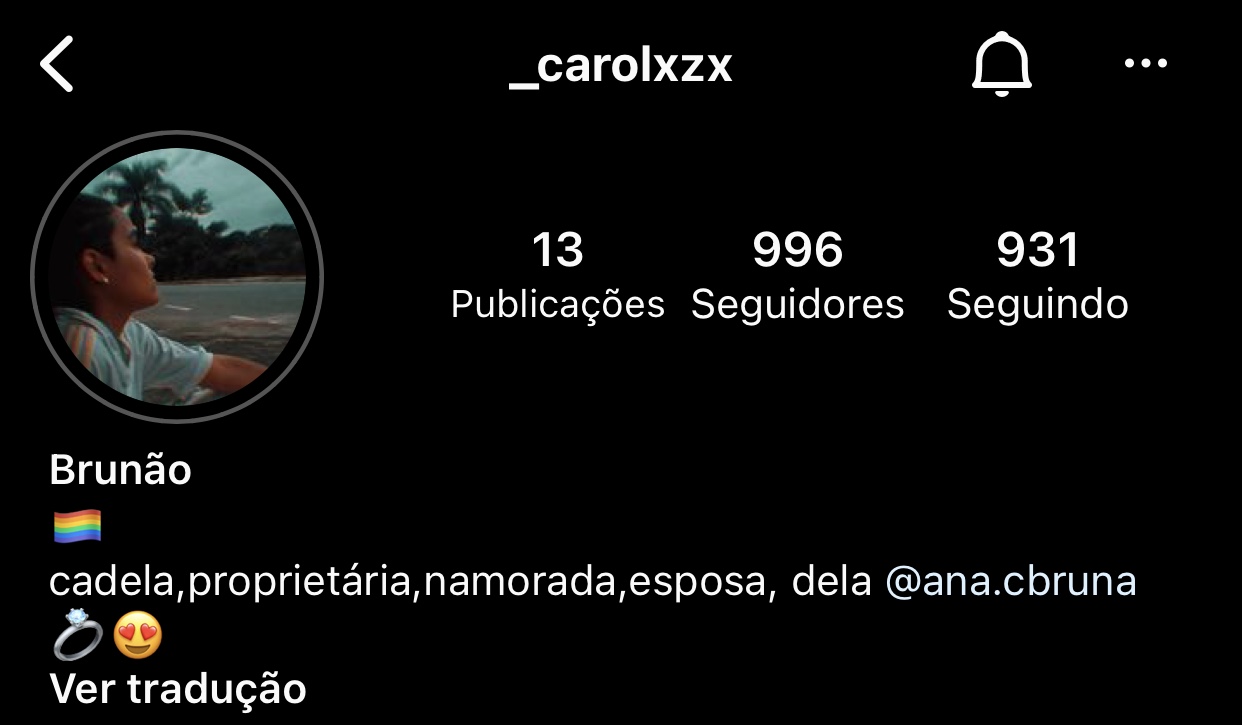Image resolution: width=1242 pixels, height=725 pixels.
Task: Open the three-dot overflow menu
Action: click(x=1145, y=64)
